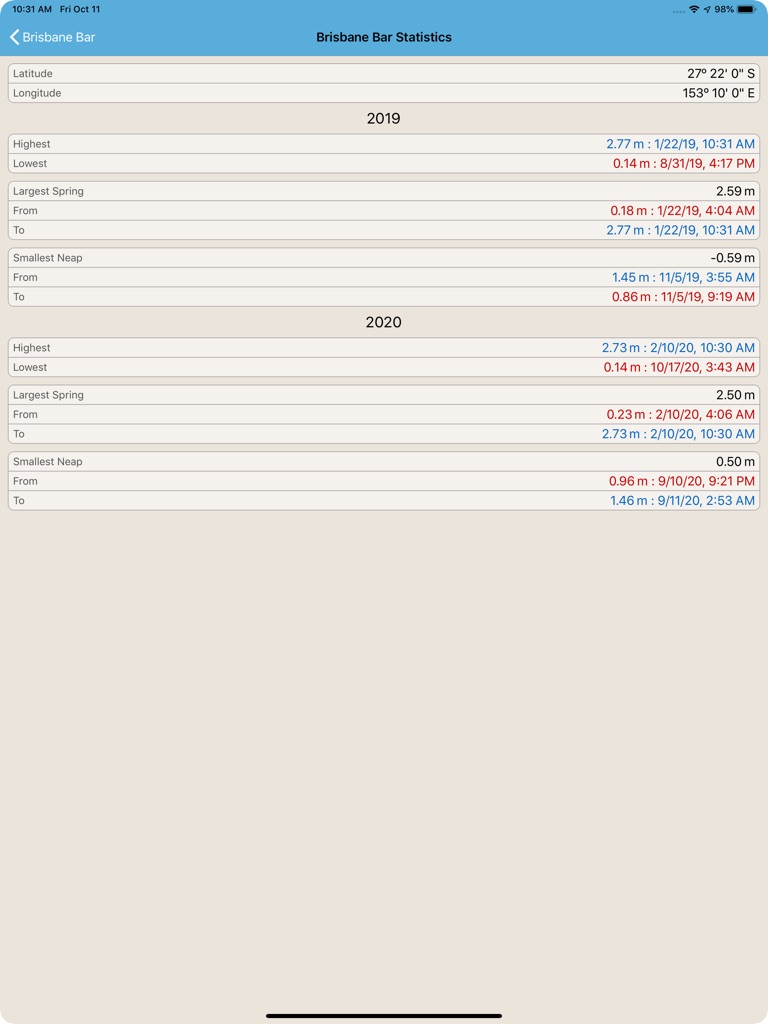Click the back chevron icon in navigation bar
The width and height of the screenshot is (768, 1024).
[x=14, y=37]
